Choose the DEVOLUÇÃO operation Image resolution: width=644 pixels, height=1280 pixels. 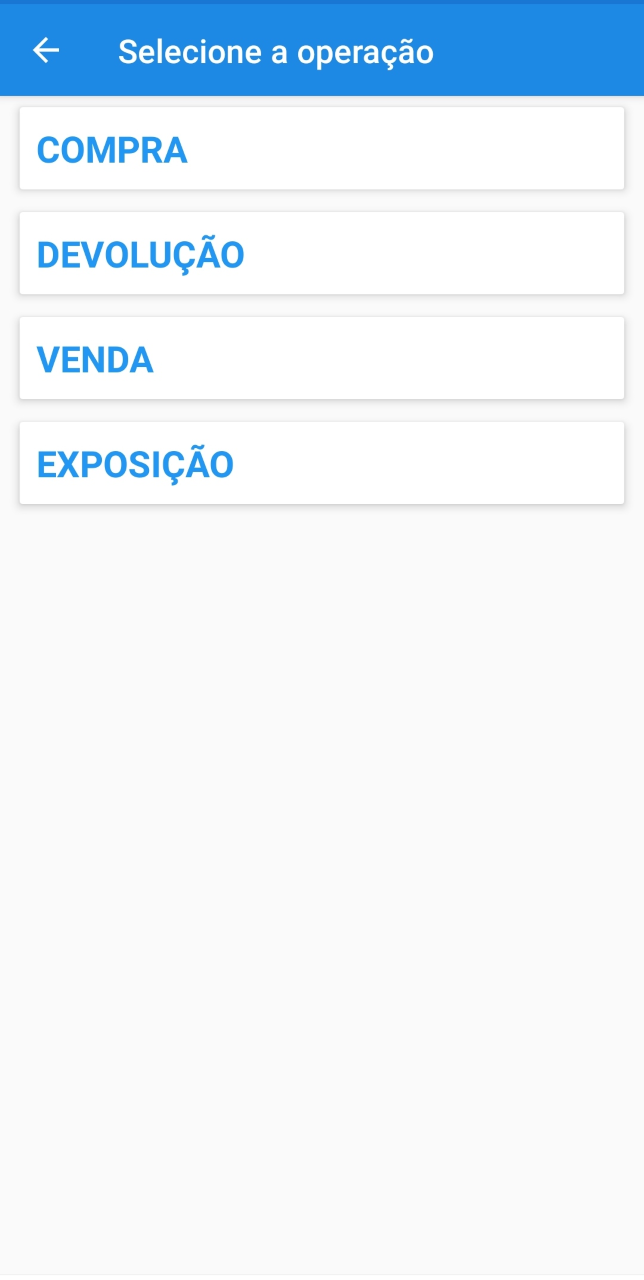[x=321, y=254]
